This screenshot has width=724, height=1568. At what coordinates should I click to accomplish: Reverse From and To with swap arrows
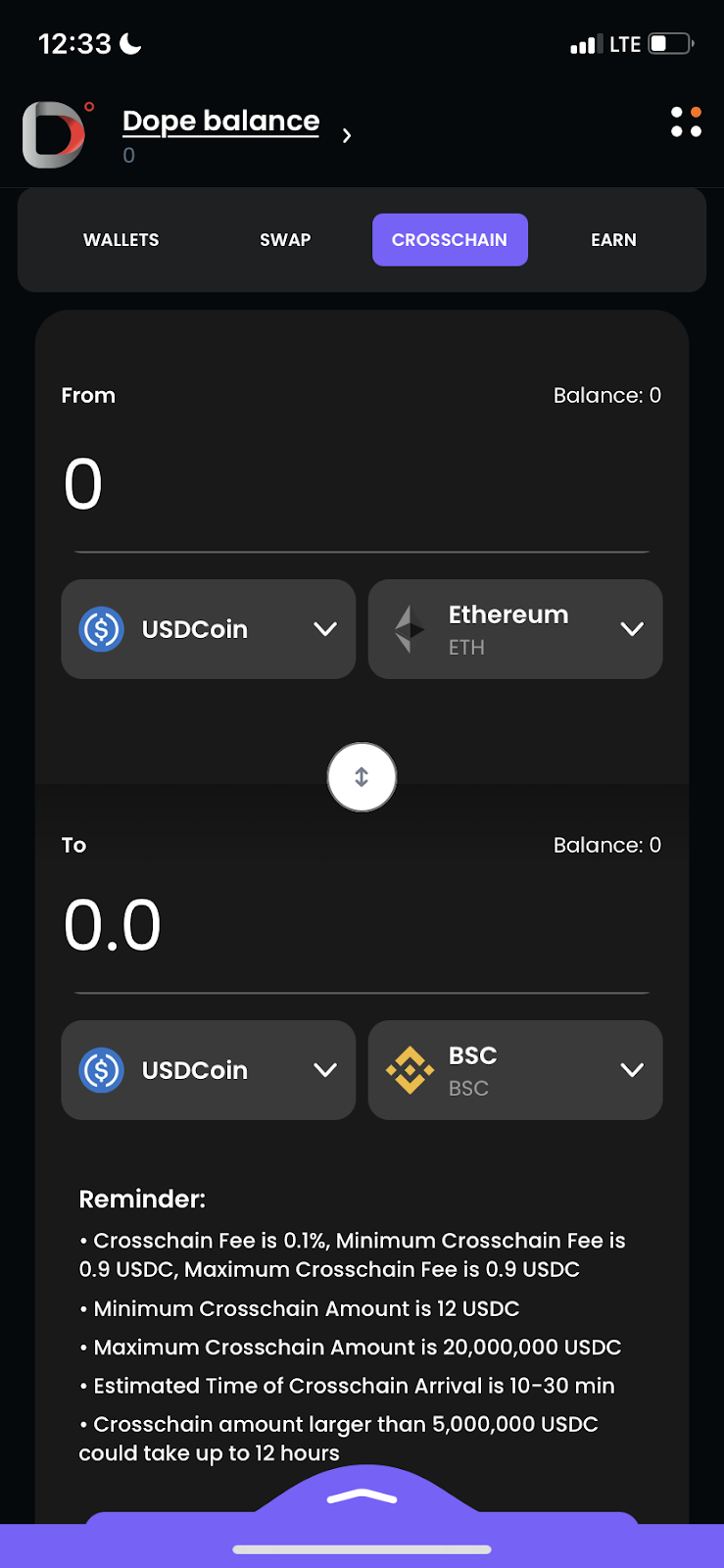pyautogui.click(x=362, y=777)
